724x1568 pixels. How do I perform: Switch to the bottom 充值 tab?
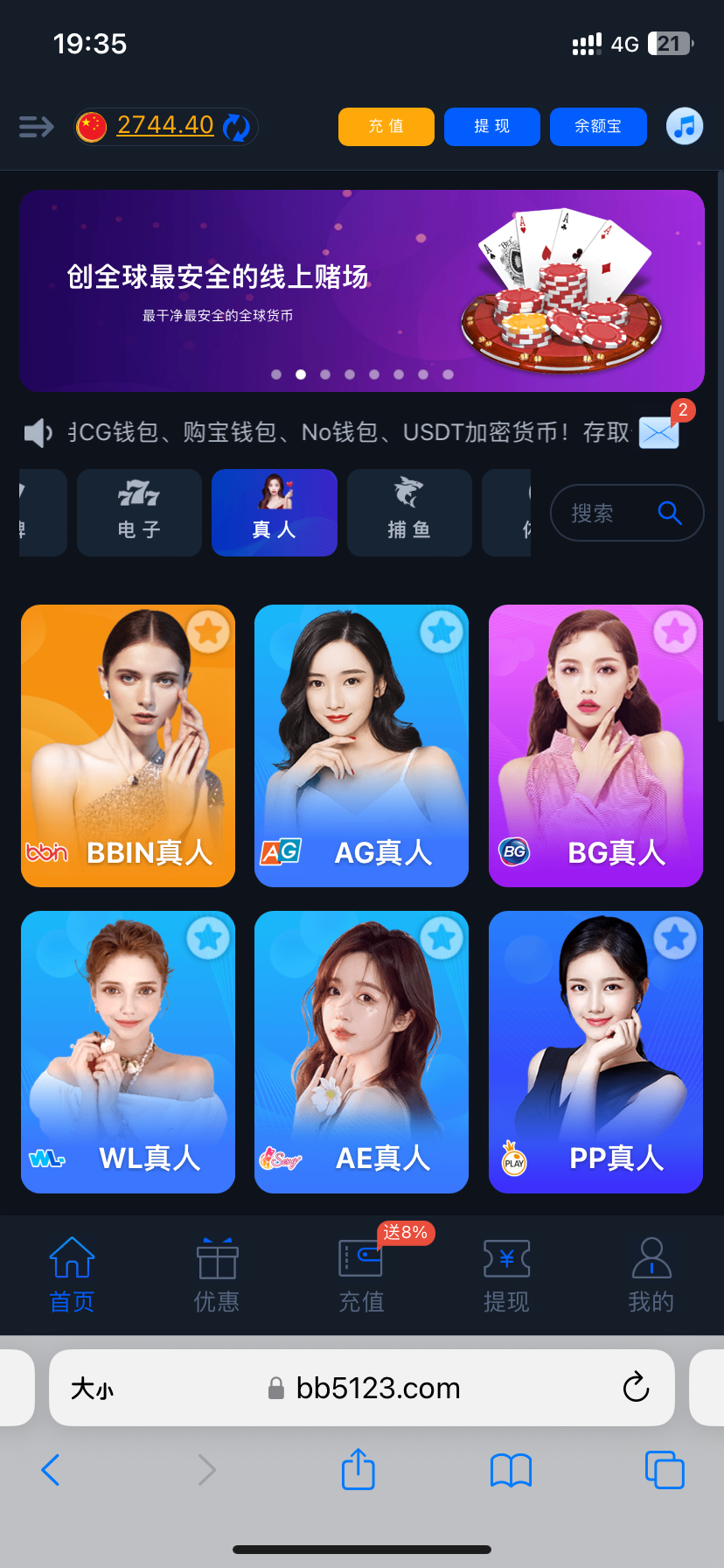tap(361, 1275)
